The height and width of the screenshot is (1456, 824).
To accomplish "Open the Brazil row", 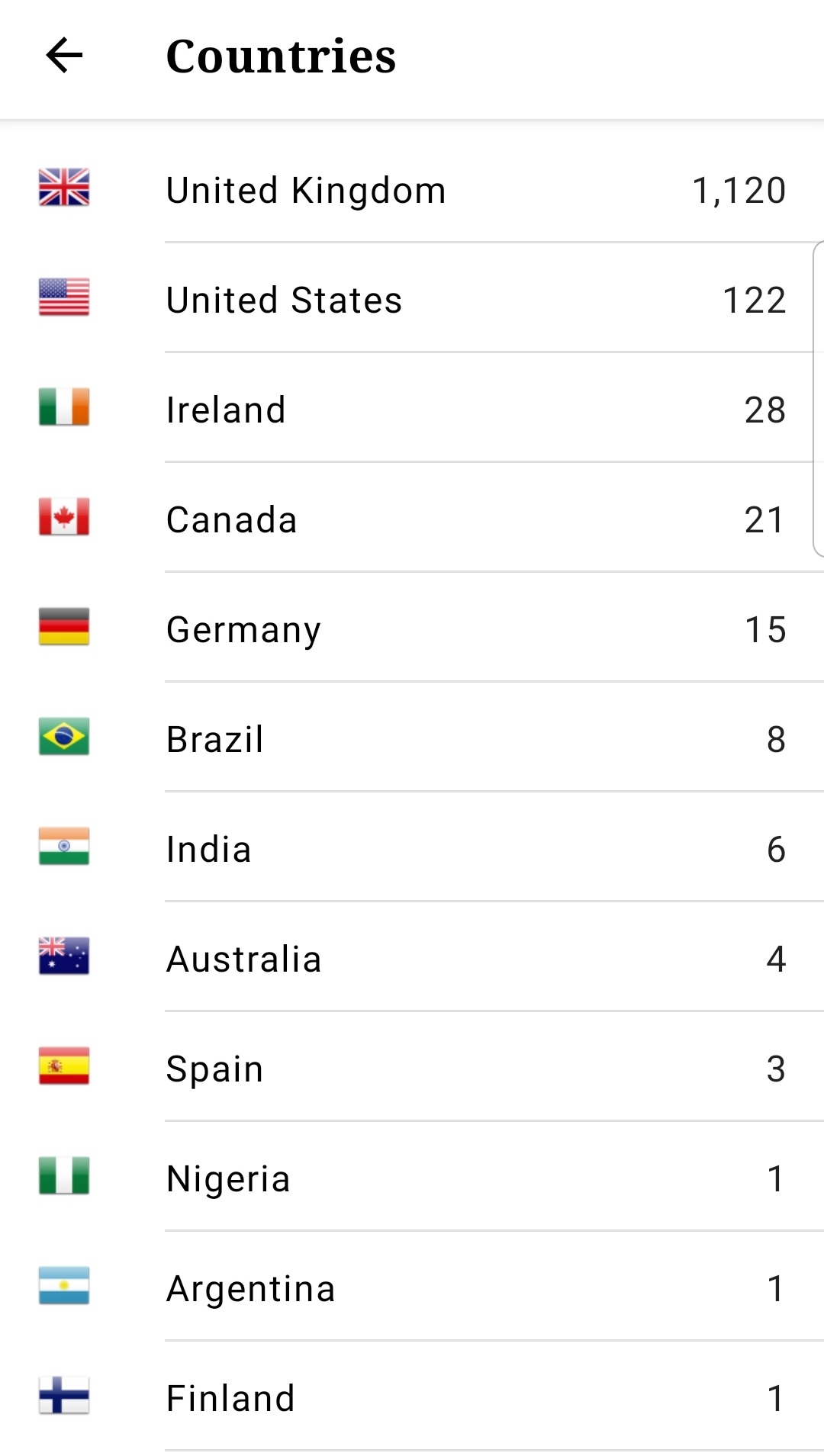I will pyautogui.click(x=412, y=739).
